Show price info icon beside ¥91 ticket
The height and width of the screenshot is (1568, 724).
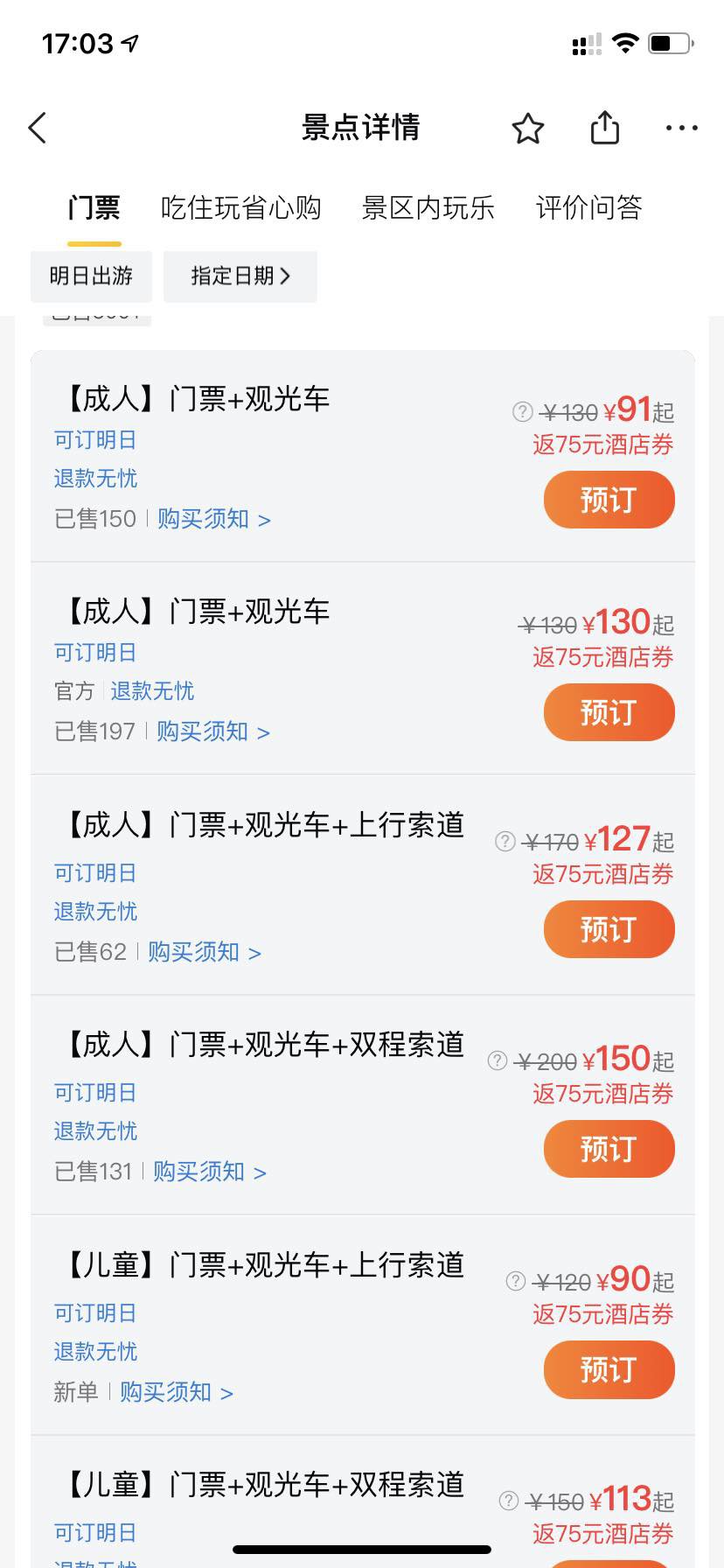click(x=522, y=411)
